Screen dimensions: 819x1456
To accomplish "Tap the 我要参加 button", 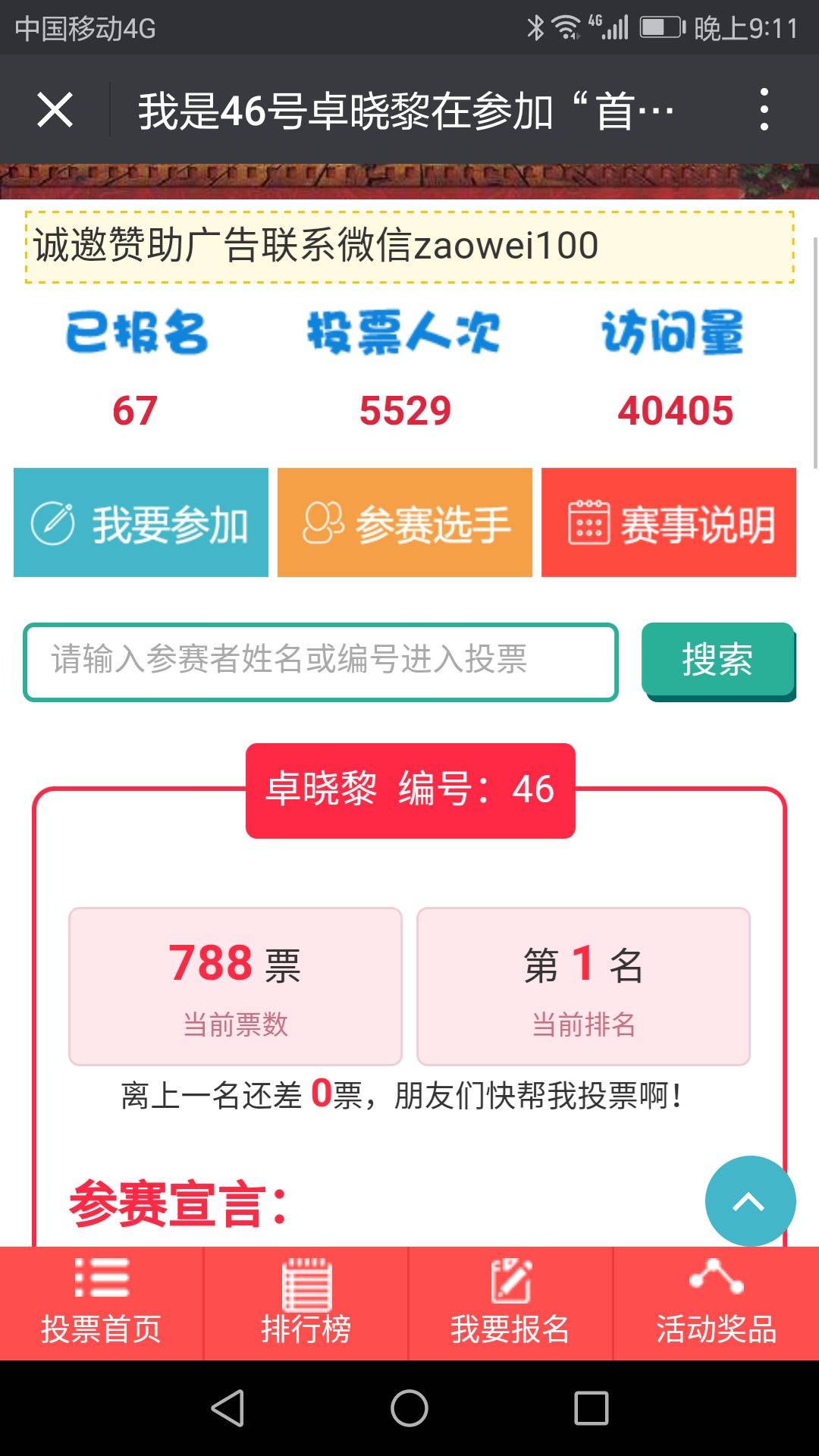I will point(141,522).
